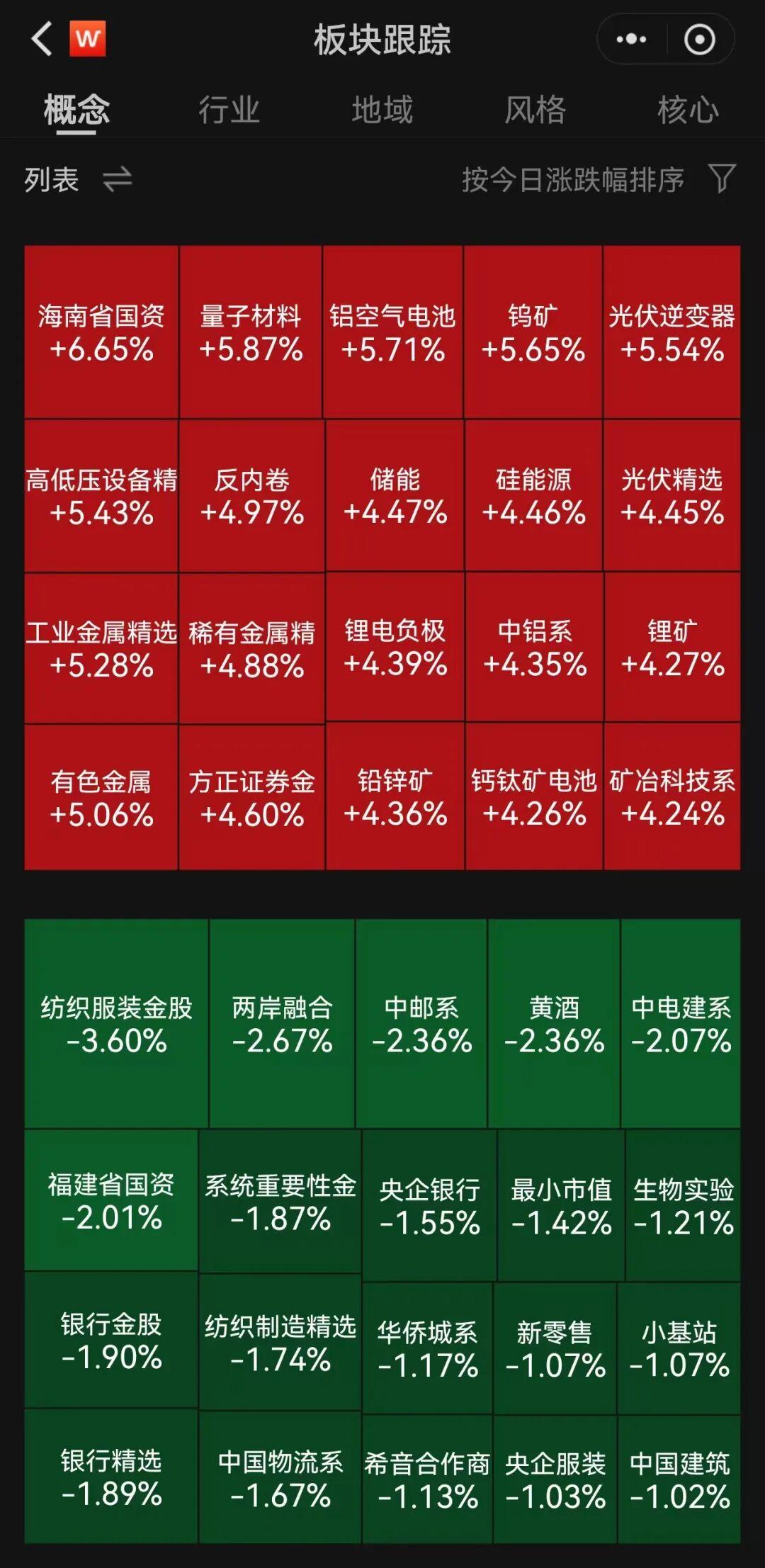Select the 钨矿 +5.65% block

(x=533, y=332)
